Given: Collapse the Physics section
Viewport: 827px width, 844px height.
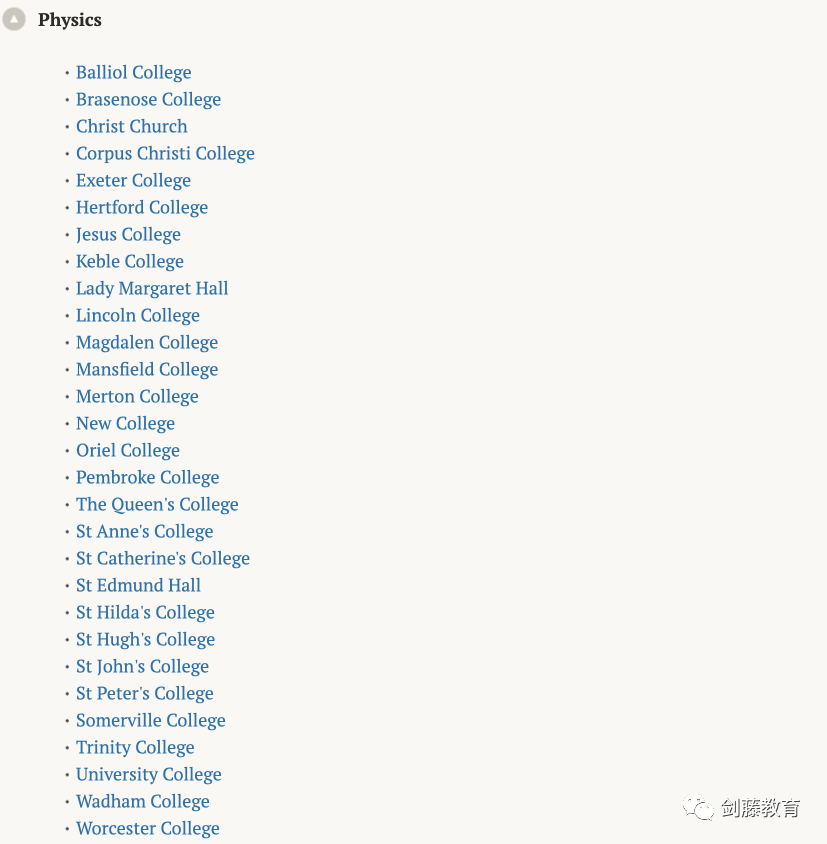Looking at the screenshot, I should [14, 19].
